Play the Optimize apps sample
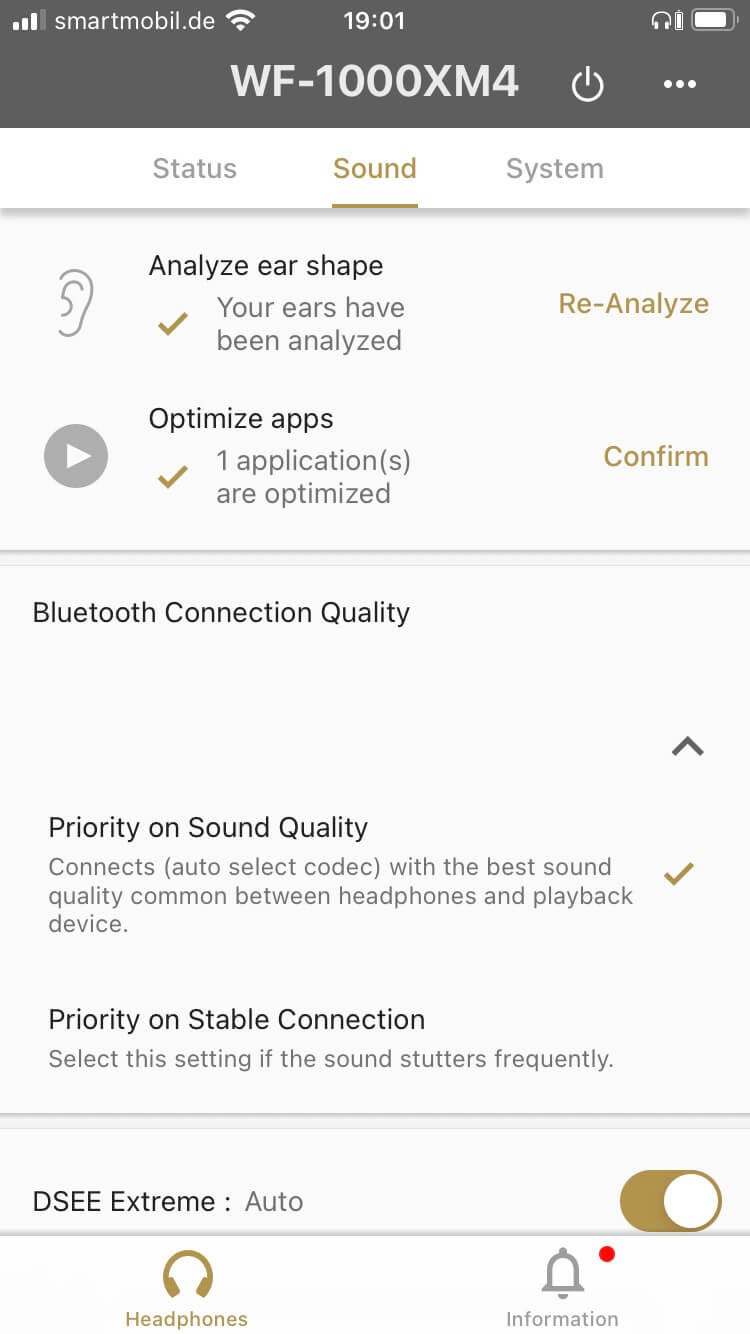750x1334 pixels. 76,456
